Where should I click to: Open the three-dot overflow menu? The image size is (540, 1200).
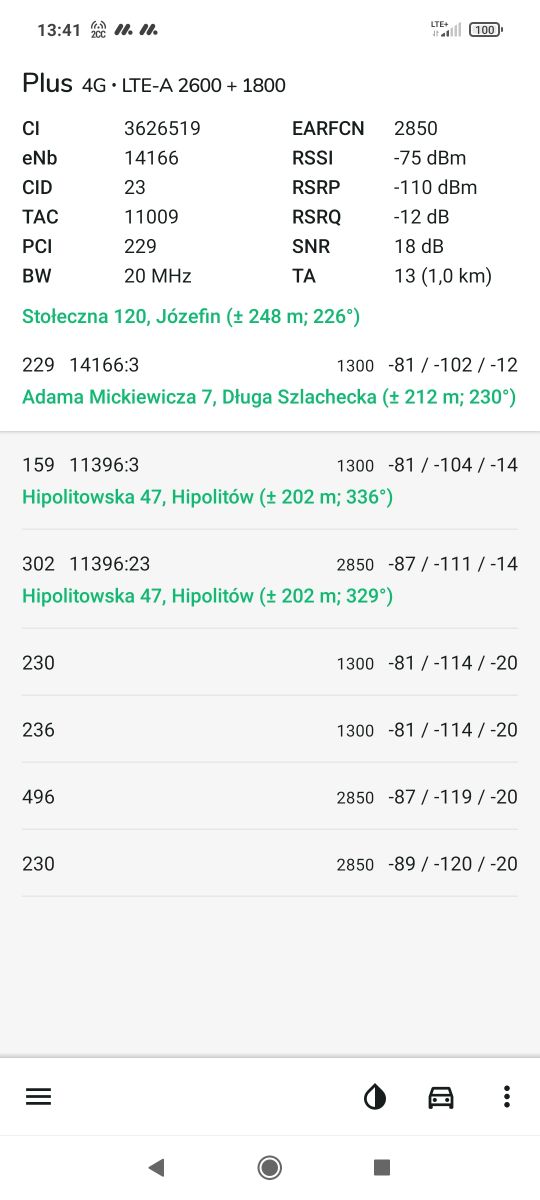tap(507, 1097)
